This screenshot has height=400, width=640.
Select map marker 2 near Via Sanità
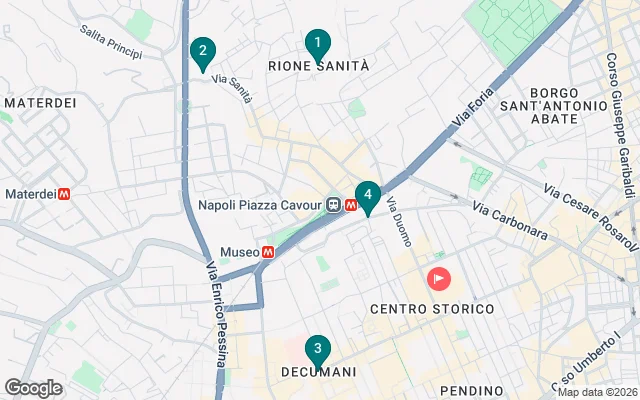tap(203, 51)
